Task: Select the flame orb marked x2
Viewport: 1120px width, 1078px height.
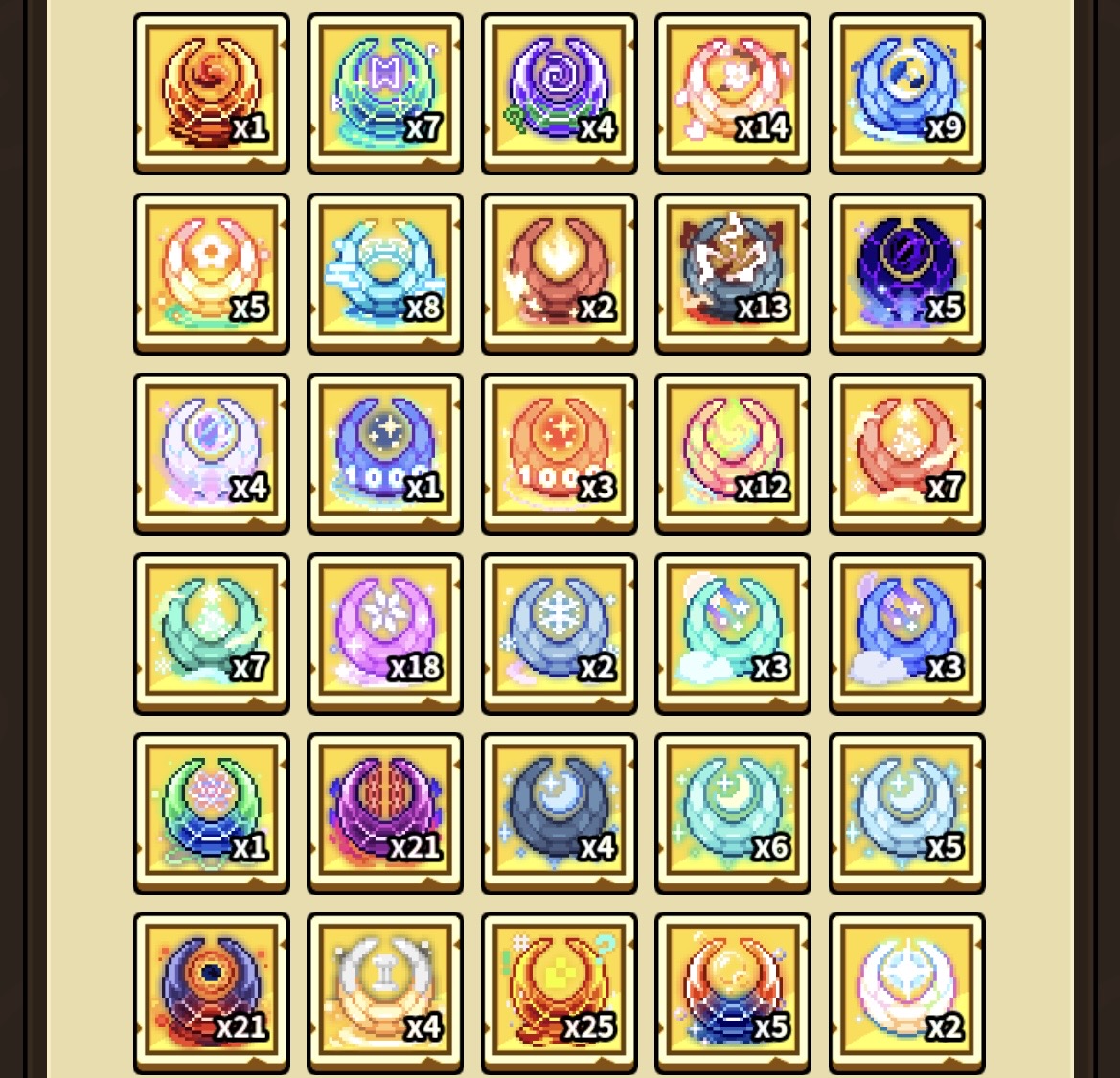Action: [x=559, y=273]
